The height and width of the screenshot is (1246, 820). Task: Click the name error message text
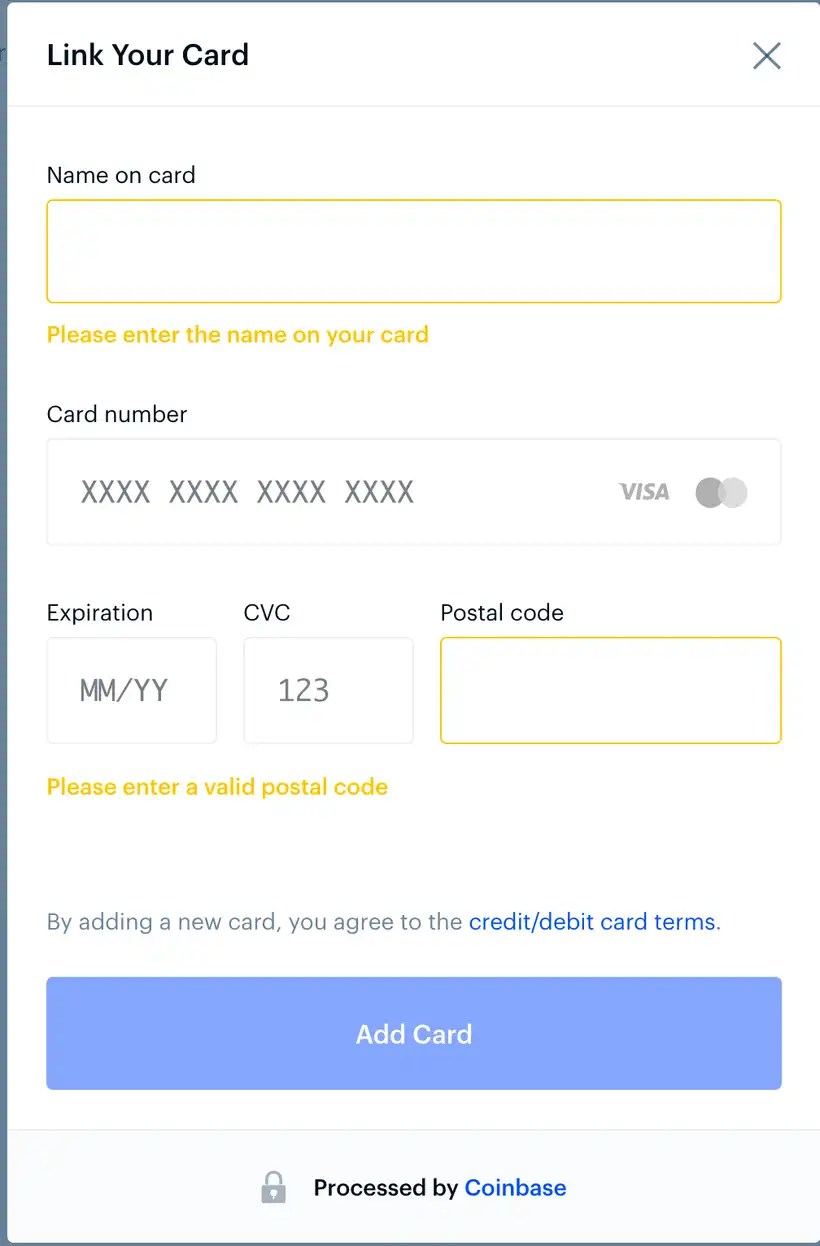238,334
